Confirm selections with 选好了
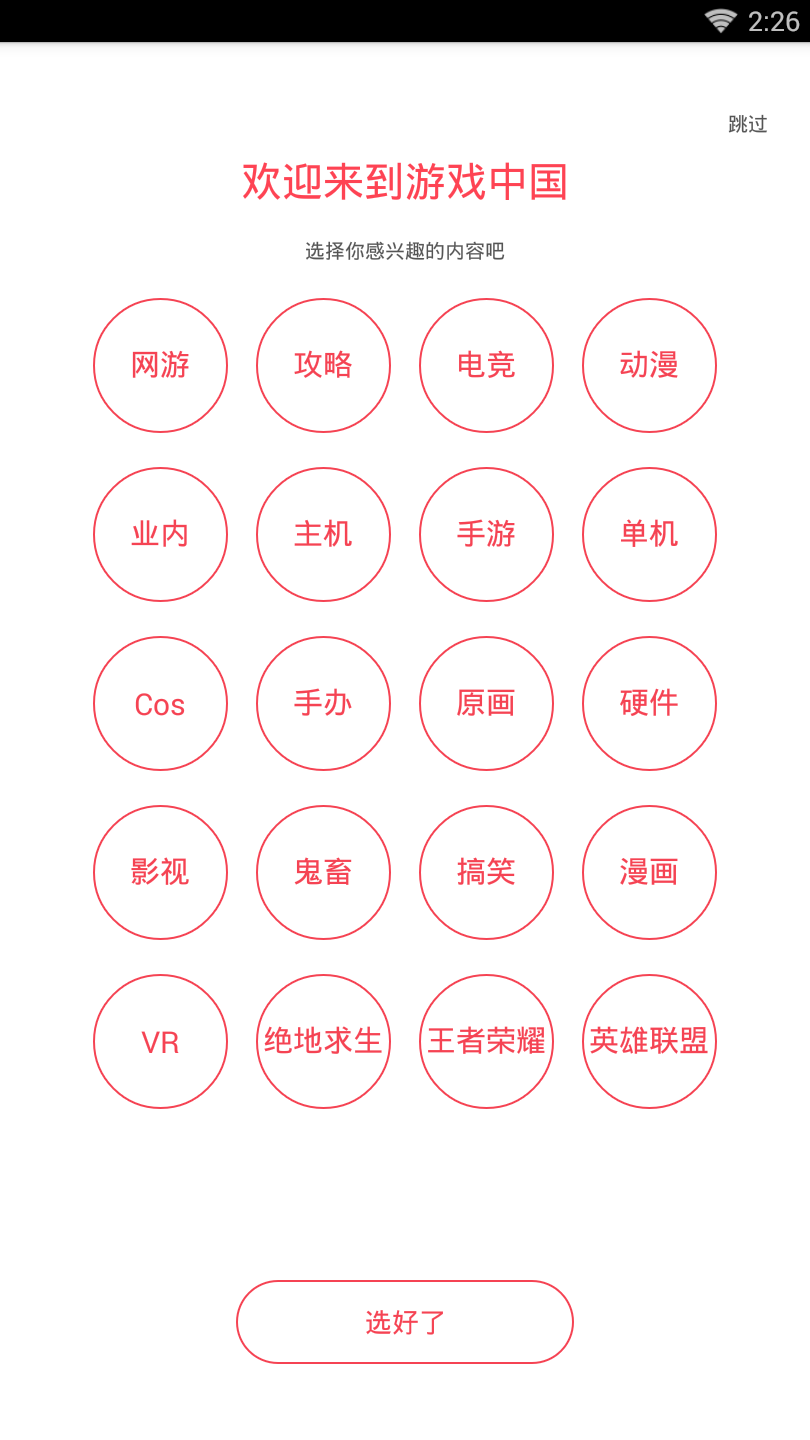Screen dimensions: 810x1440 (x=405, y=1322)
